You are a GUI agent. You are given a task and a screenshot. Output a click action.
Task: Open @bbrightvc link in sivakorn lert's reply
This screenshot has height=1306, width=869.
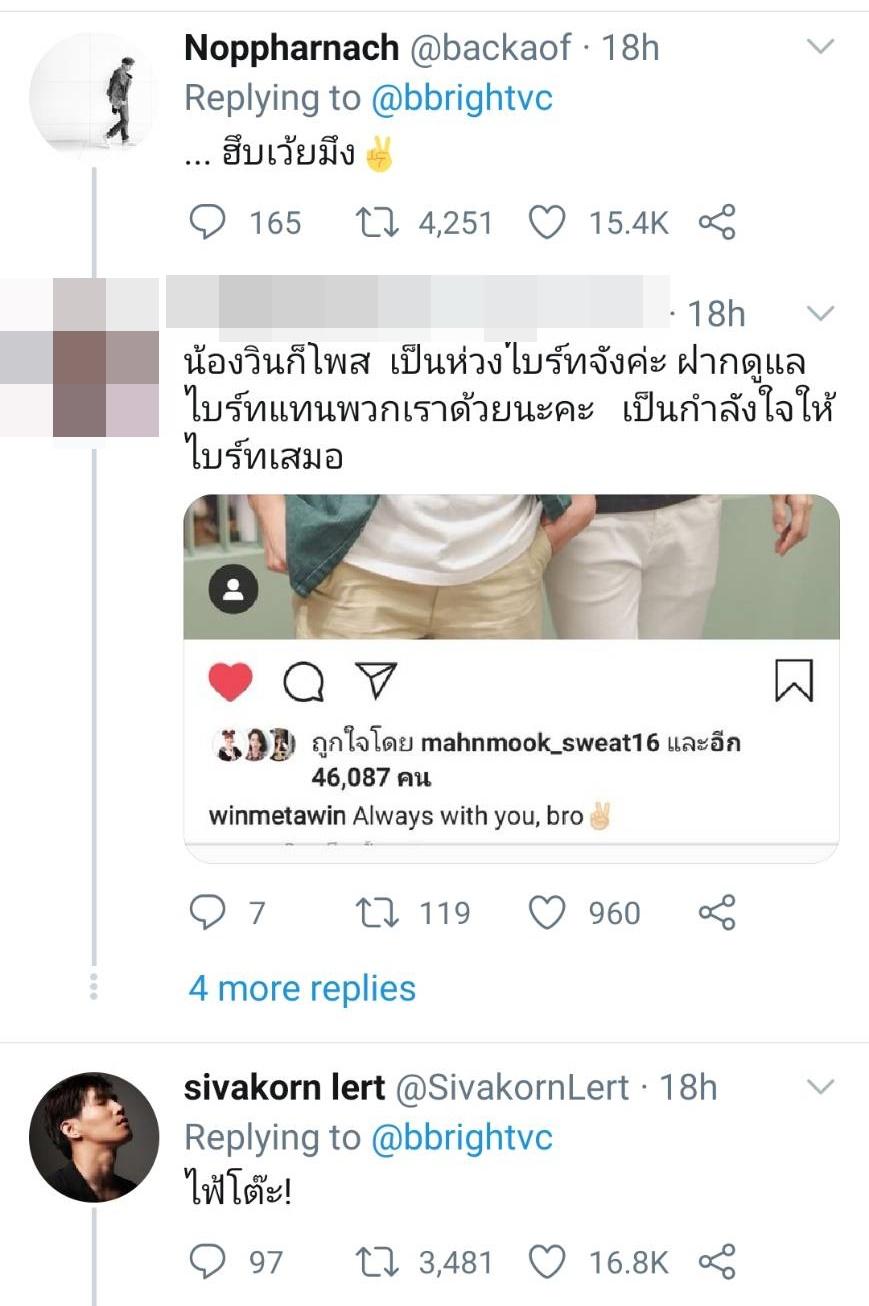point(461,1138)
